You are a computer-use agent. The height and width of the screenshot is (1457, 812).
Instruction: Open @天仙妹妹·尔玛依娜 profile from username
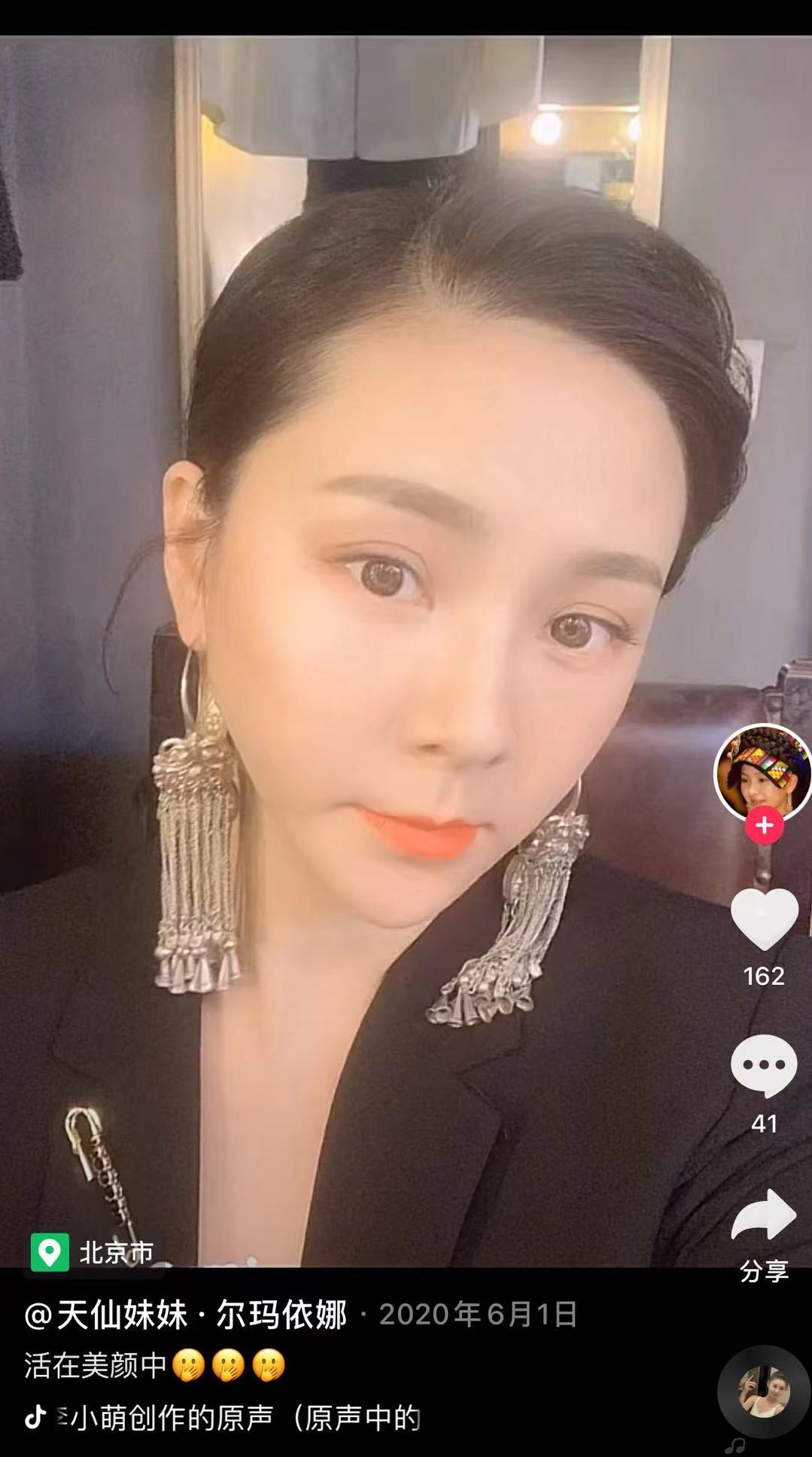186,1315
